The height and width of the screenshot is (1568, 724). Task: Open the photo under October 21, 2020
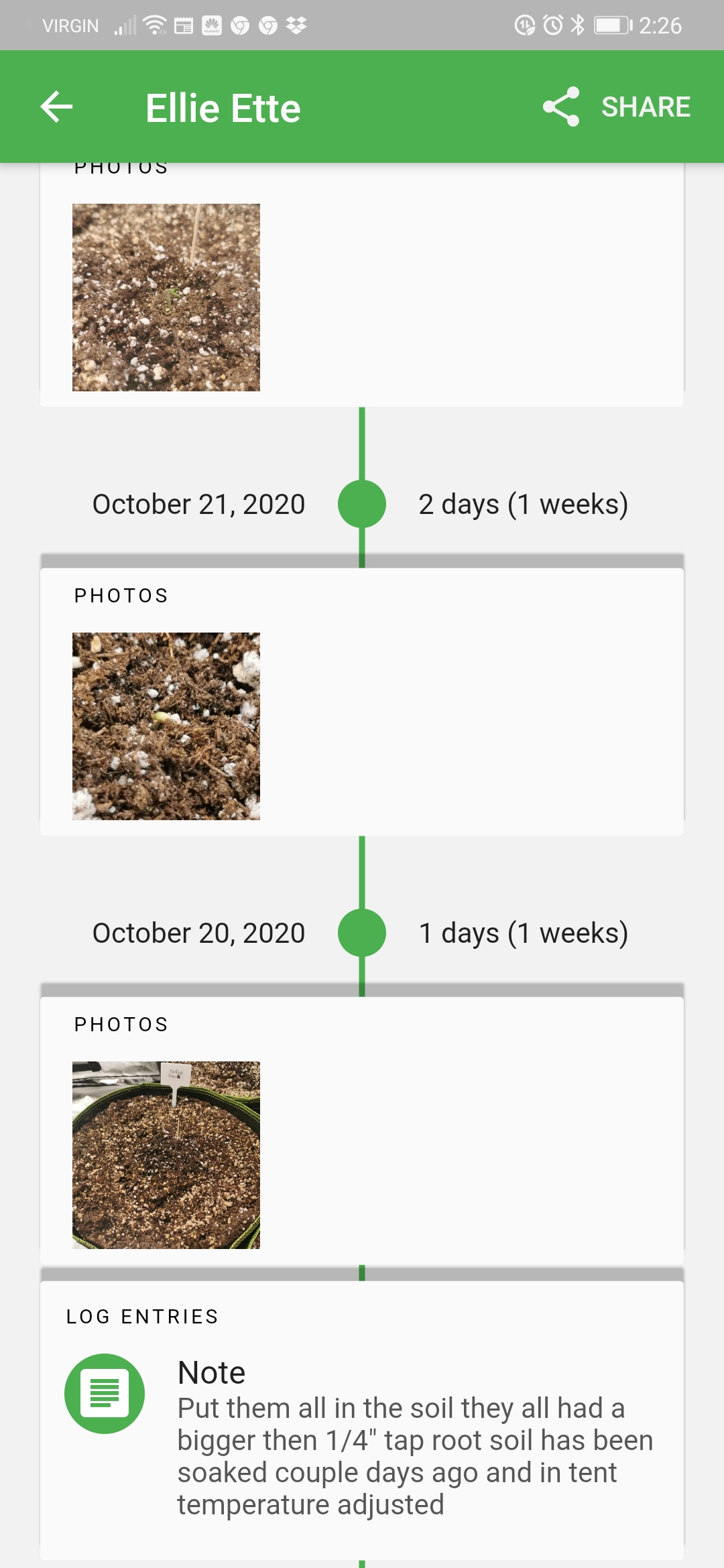click(x=166, y=726)
